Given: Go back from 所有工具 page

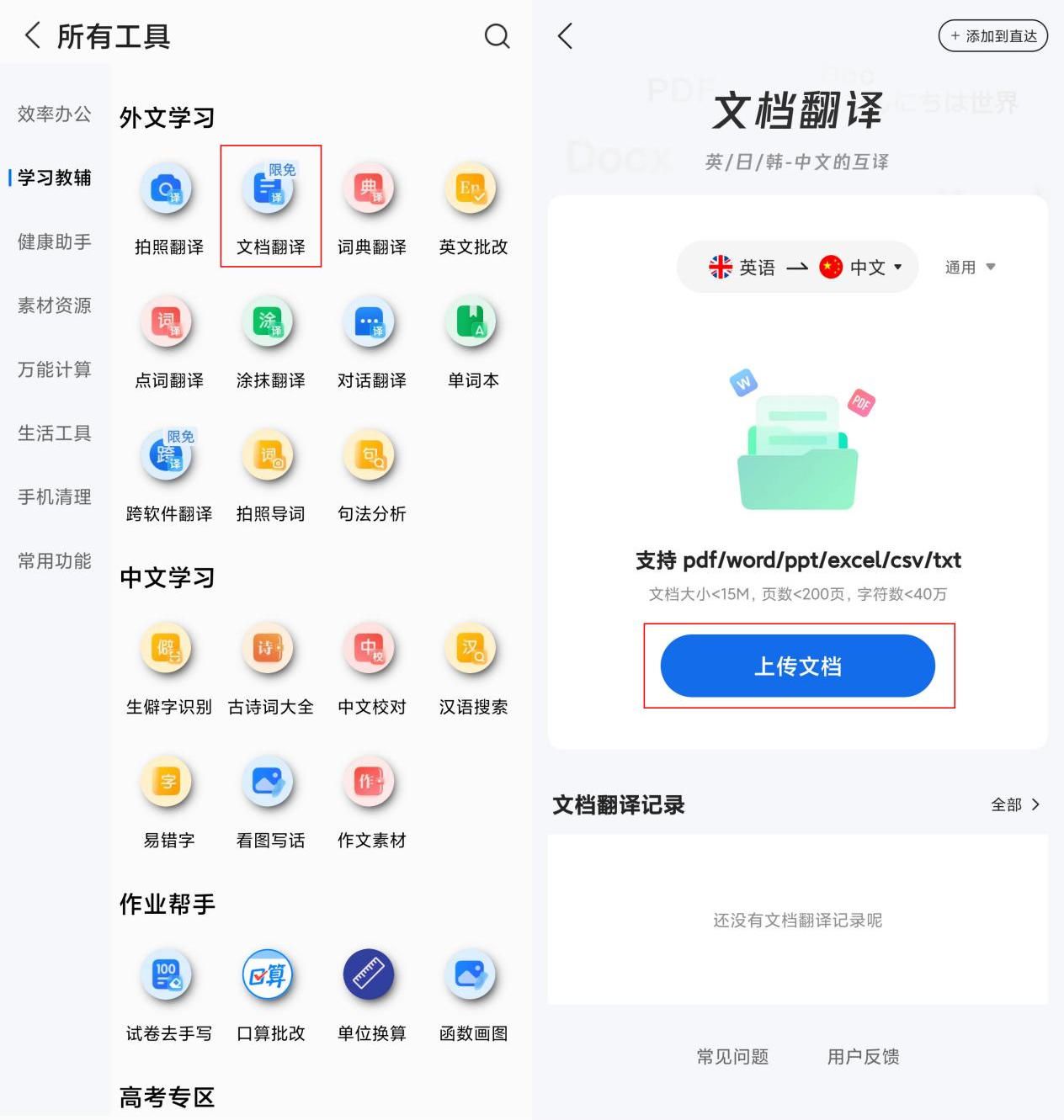Looking at the screenshot, I should pyautogui.click(x=33, y=36).
